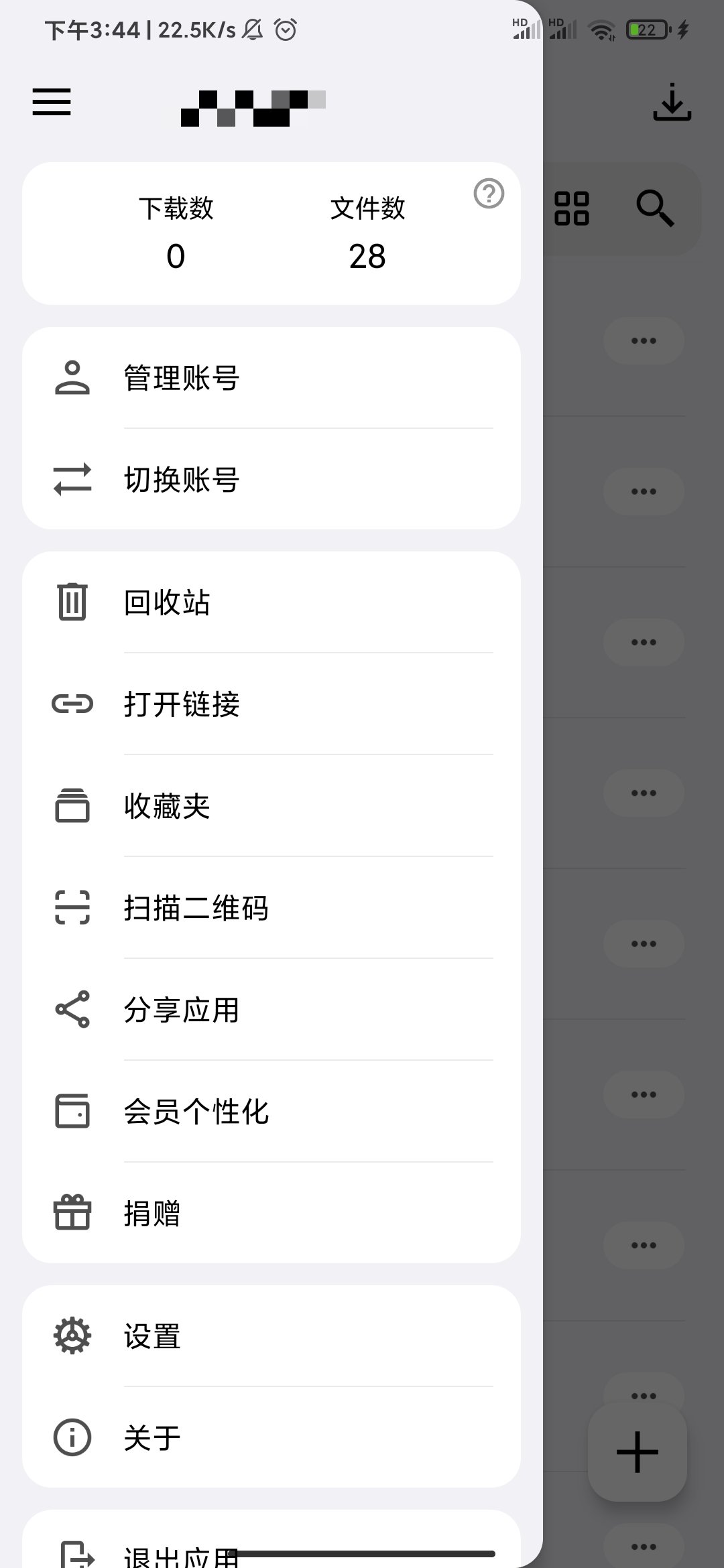Share the app via 分享应用
Image resolution: width=724 pixels, height=1568 pixels.
pos(271,1010)
